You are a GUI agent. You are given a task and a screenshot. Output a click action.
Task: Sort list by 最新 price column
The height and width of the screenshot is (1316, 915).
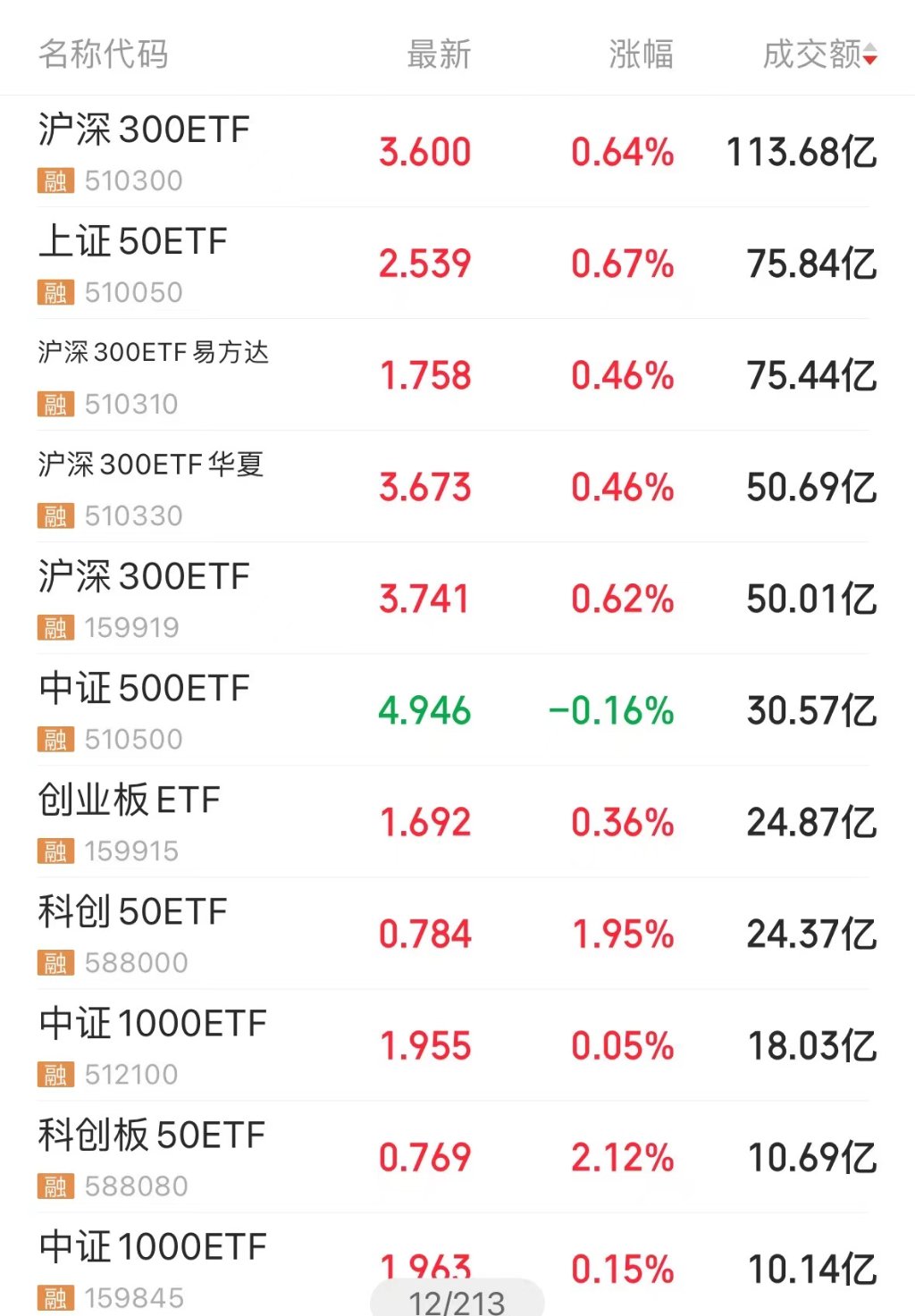pyautogui.click(x=438, y=54)
